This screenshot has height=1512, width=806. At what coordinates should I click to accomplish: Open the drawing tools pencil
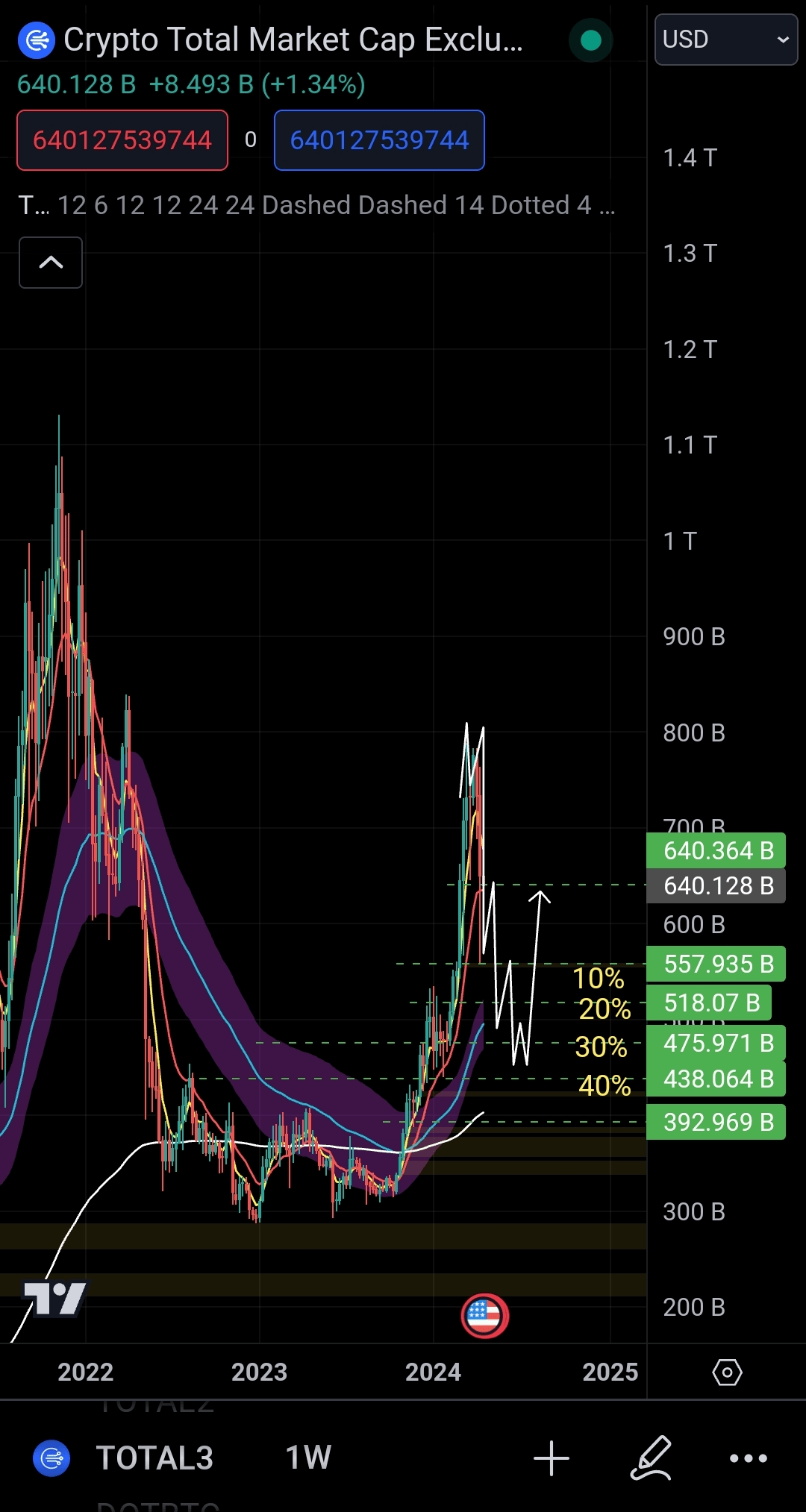click(x=652, y=1458)
